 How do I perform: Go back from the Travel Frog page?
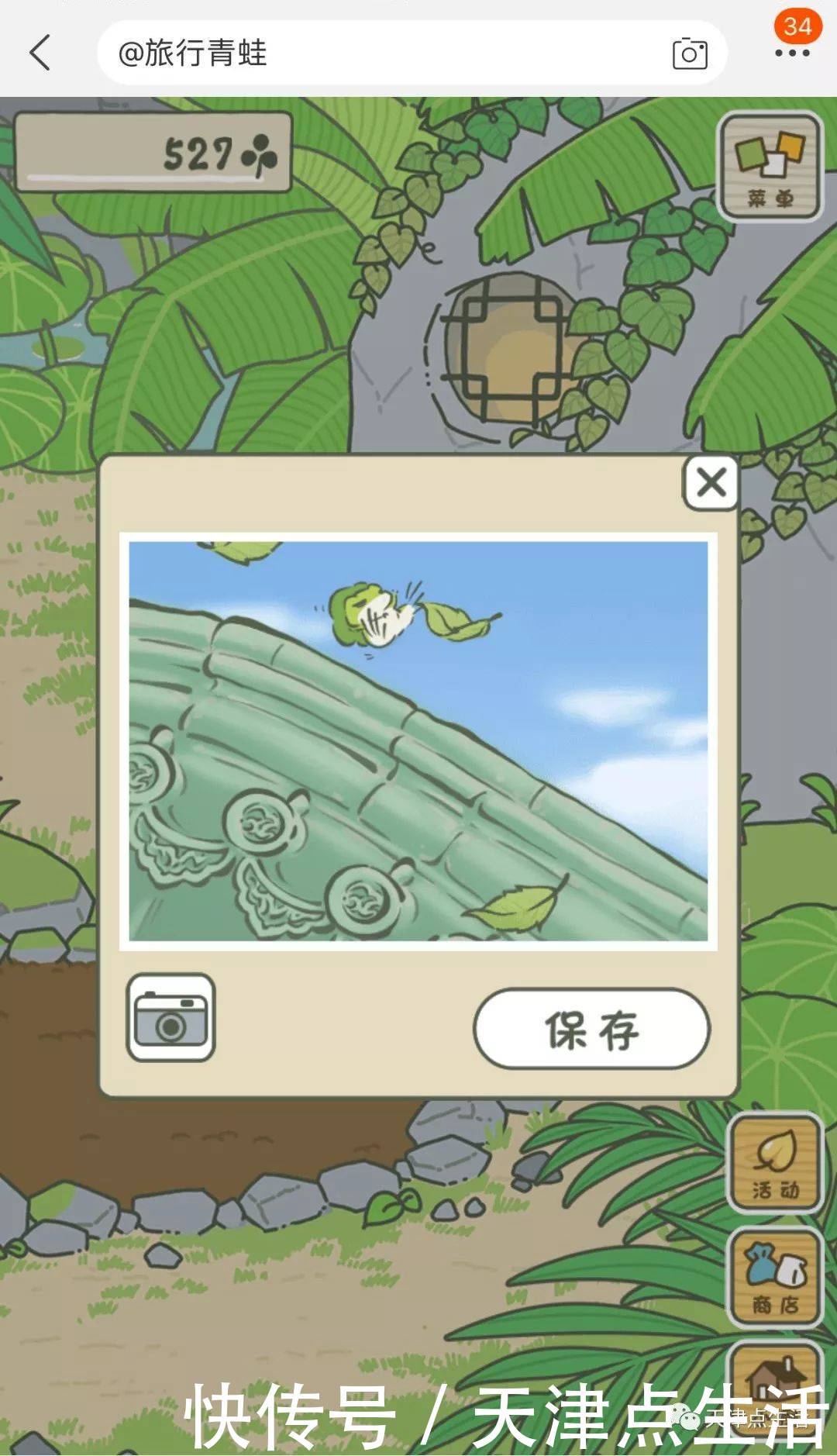pos(40,53)
